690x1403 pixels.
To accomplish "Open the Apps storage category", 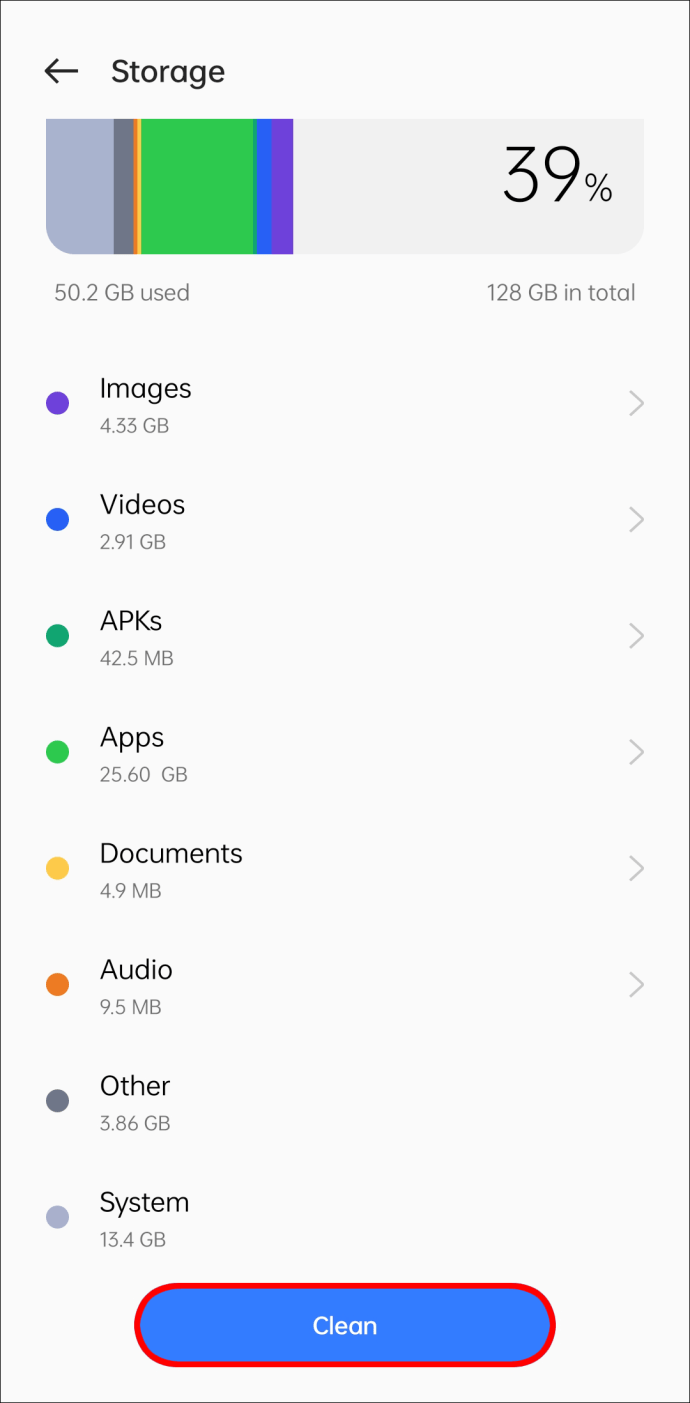I will click(x=345, y=752).
